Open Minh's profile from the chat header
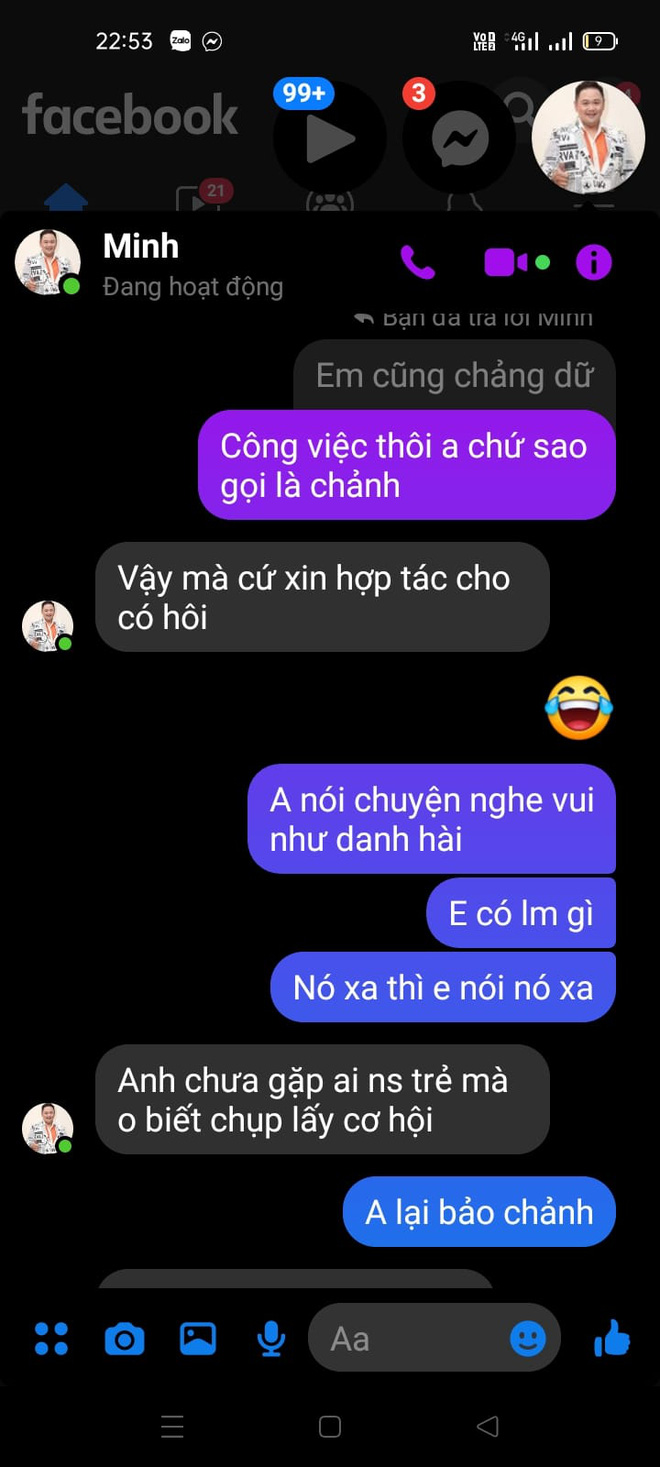This screenshot has width=660, height=1467. coord(140,246)
